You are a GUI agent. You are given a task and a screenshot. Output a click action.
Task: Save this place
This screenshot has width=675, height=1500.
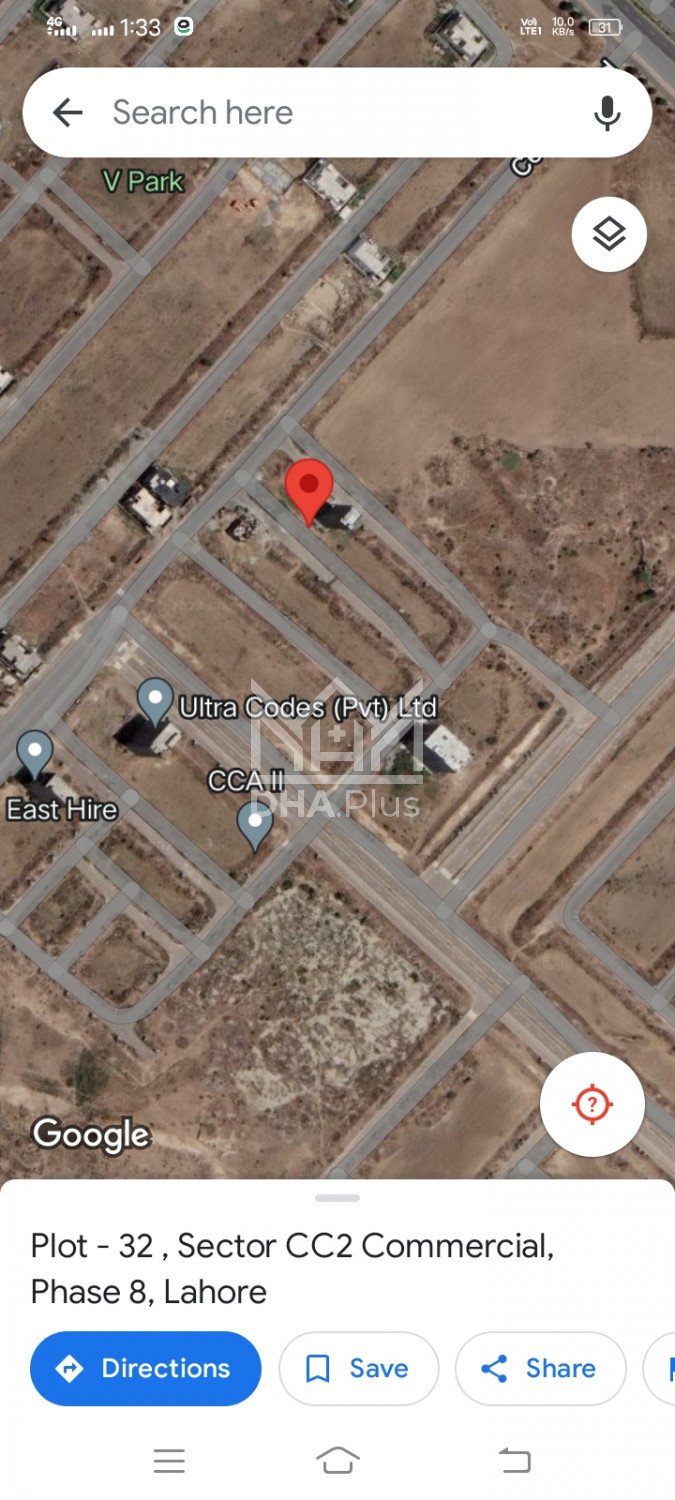pyautogui.click(x=358, y=1368)
